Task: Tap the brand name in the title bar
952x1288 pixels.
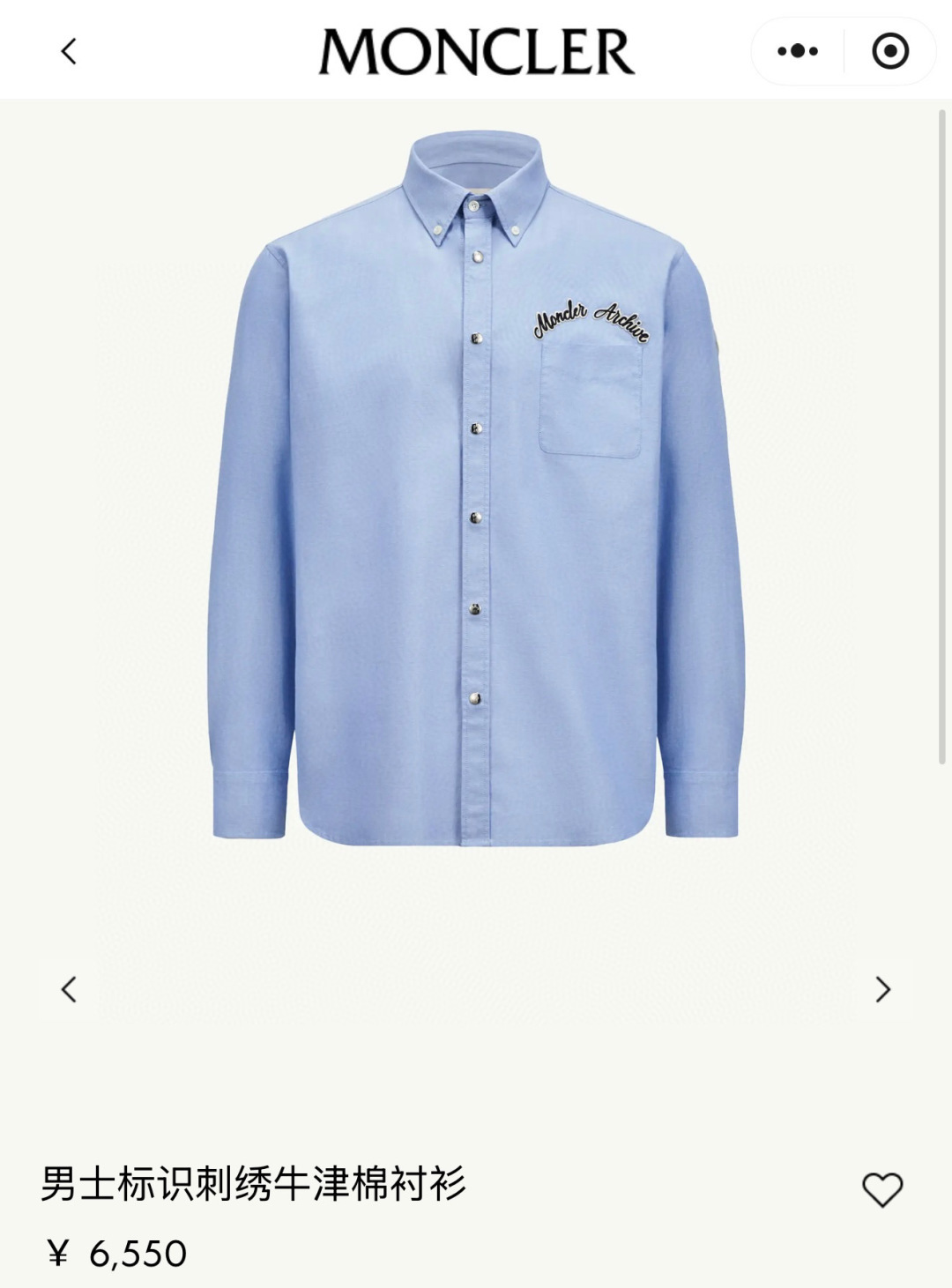Action: click(x=476, y=50)
